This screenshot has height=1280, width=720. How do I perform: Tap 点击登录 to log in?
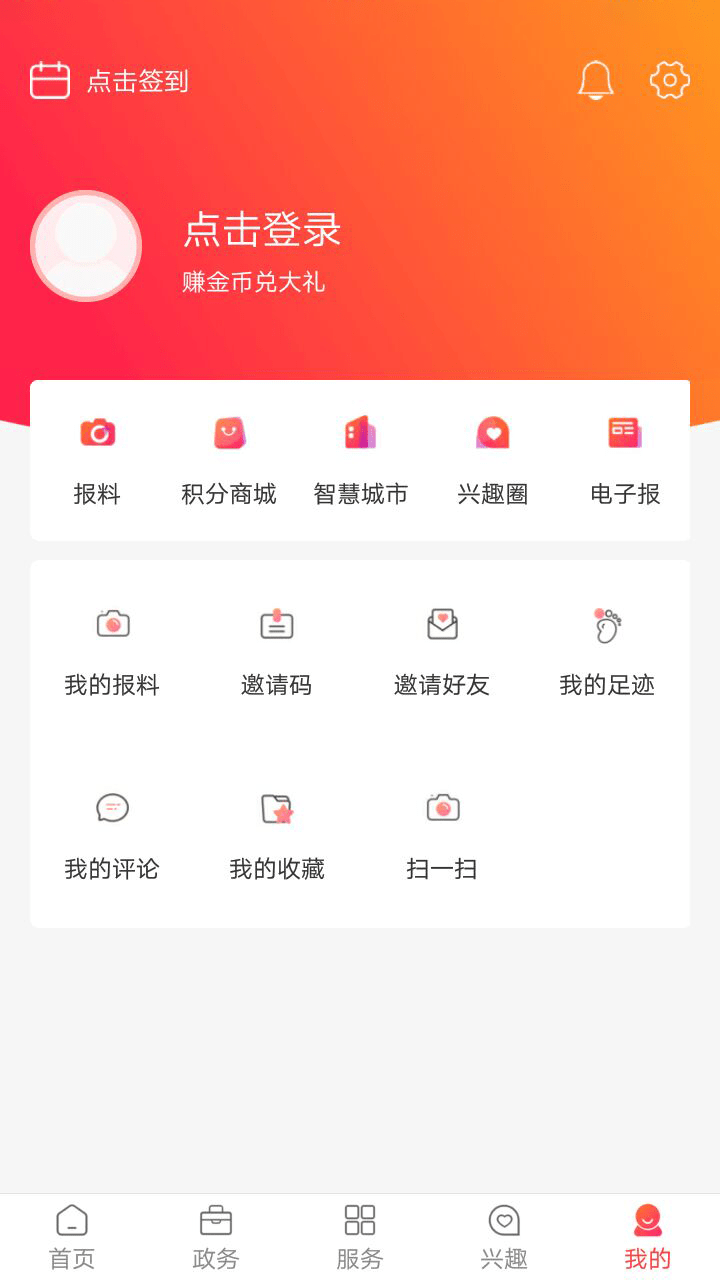coord(263,230)
